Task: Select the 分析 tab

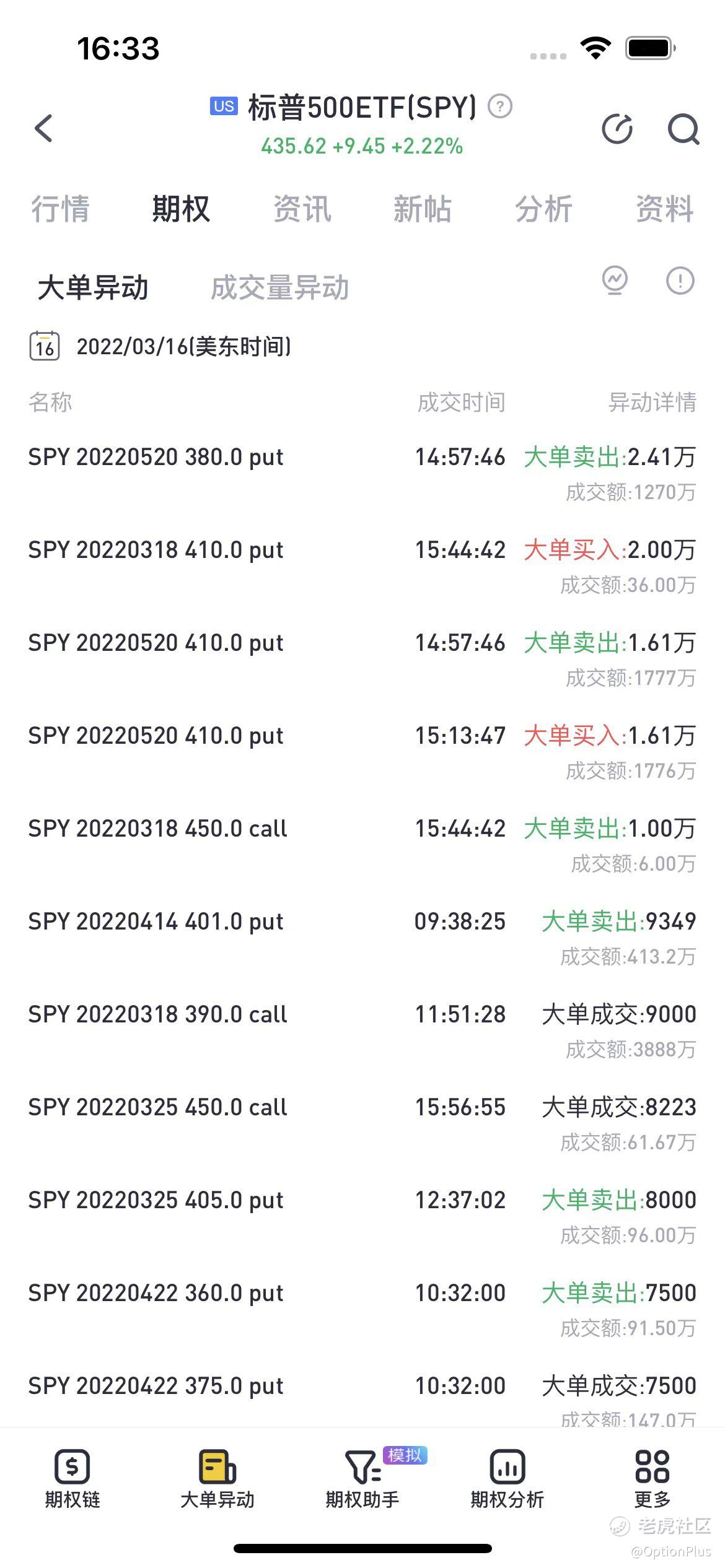Action: coord(543,209)
